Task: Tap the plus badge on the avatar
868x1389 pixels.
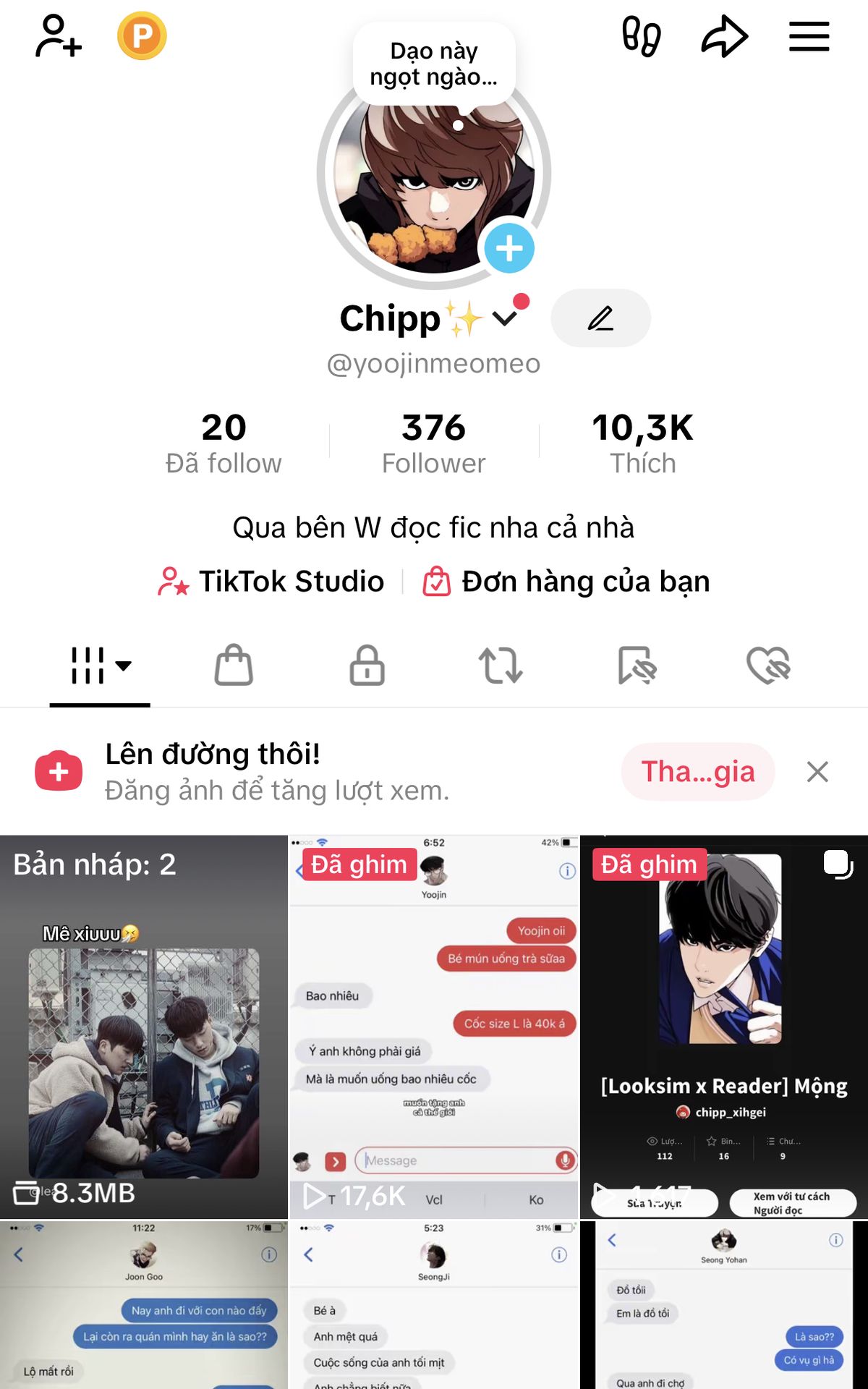Action: pos(509,249)
